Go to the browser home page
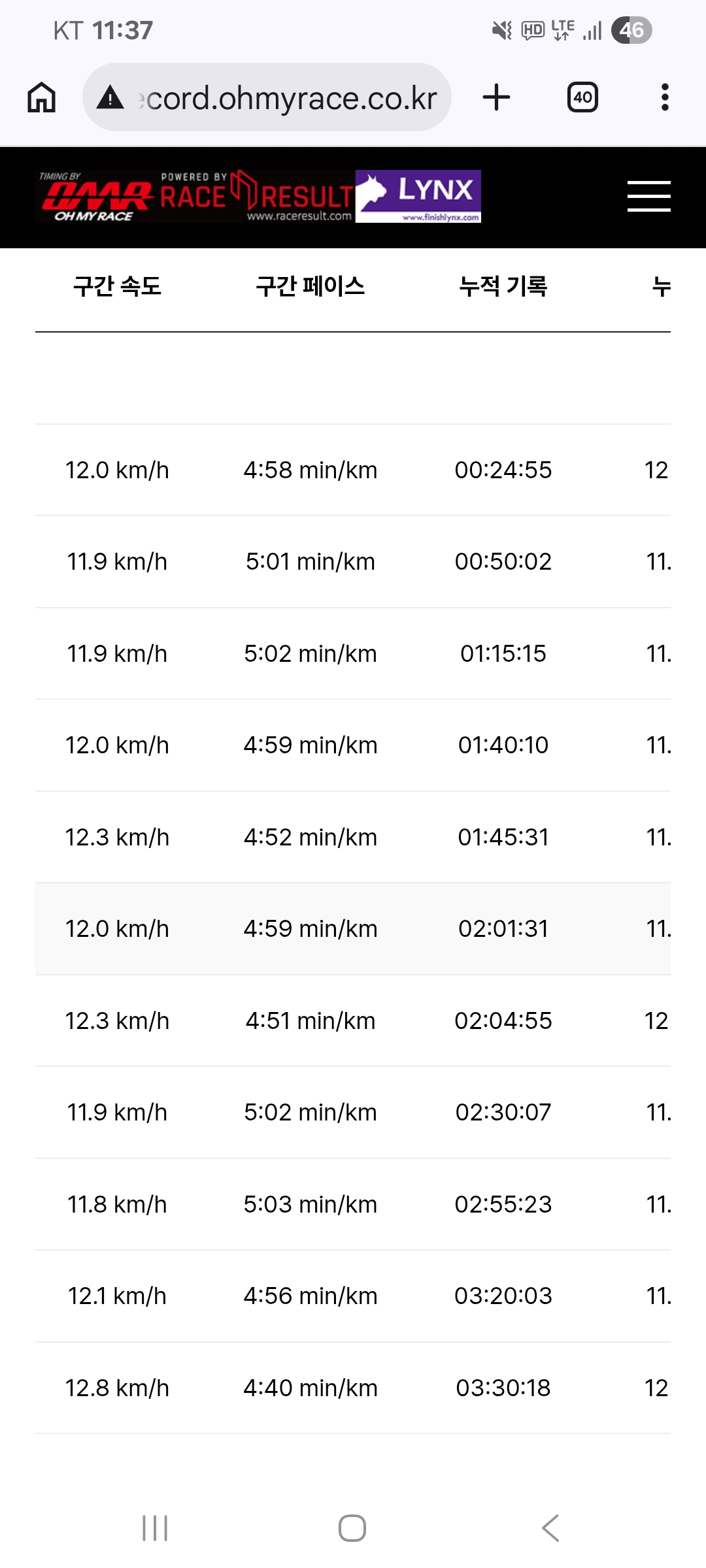 [41, 97]
